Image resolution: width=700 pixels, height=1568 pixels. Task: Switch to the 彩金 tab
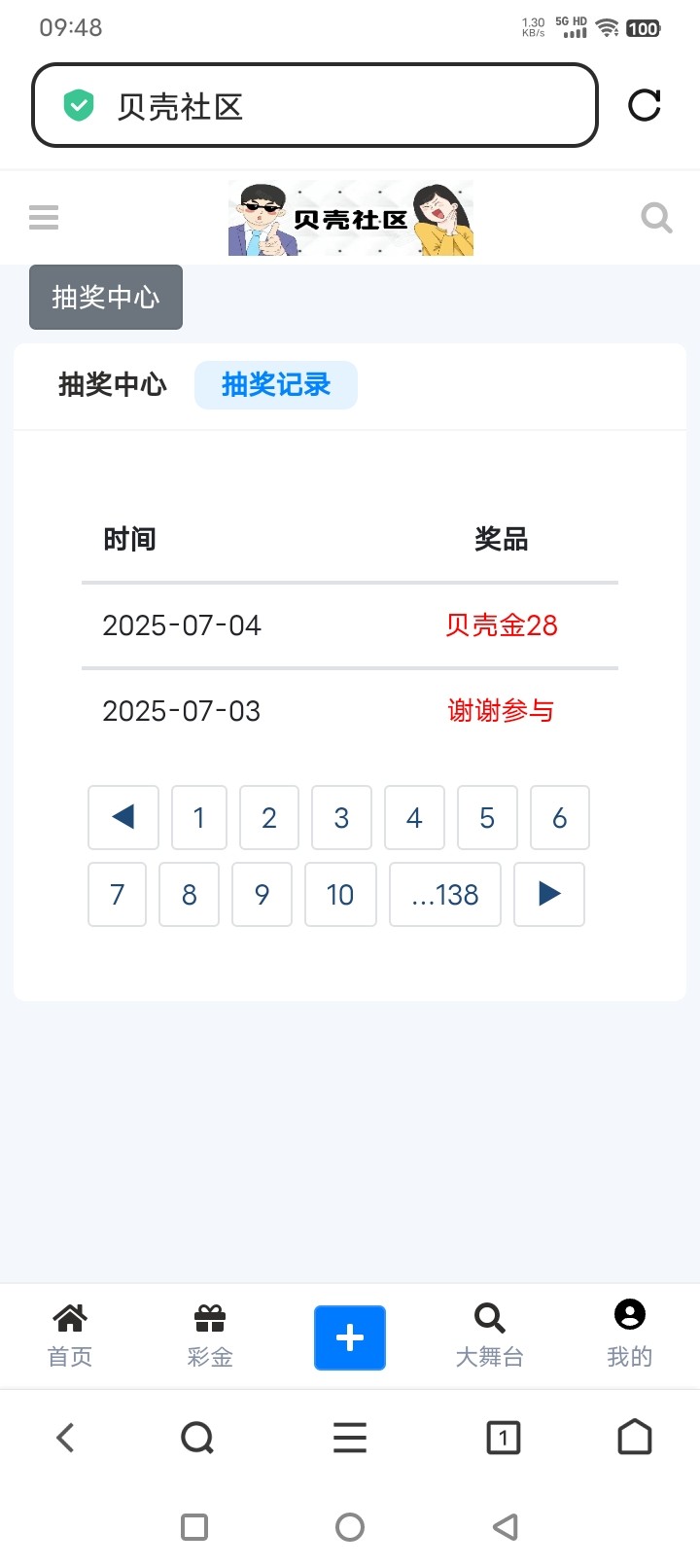coord(210,1336)
